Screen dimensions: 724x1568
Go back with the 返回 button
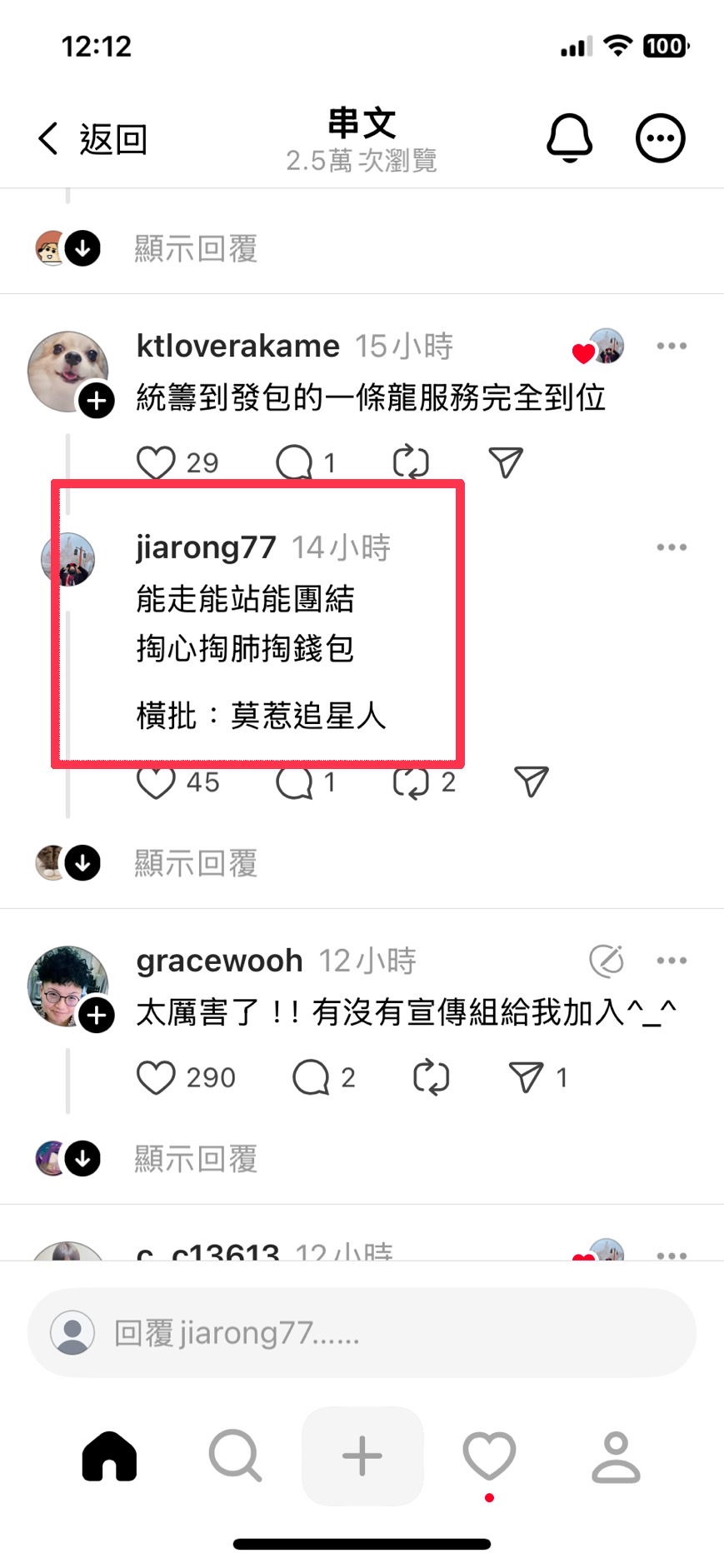(92, 138)
